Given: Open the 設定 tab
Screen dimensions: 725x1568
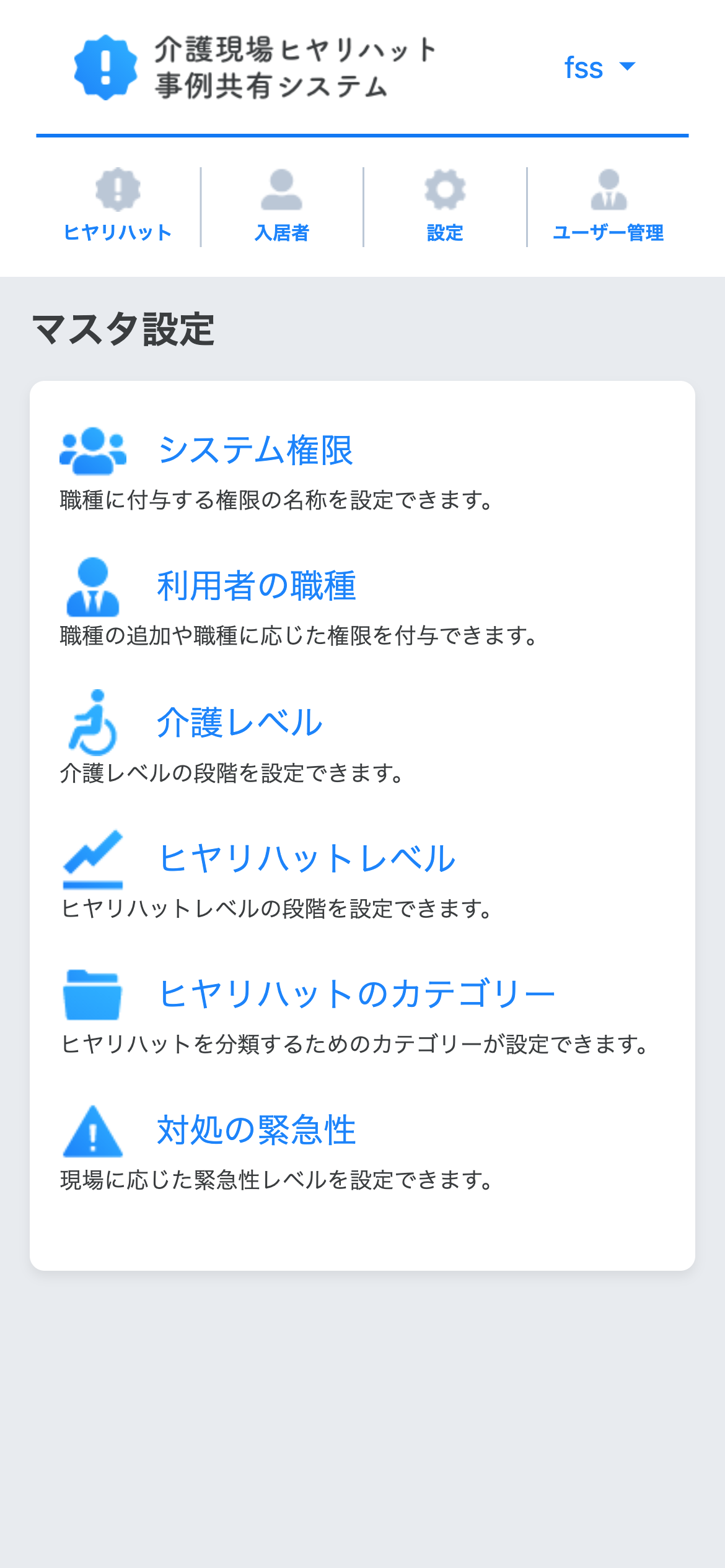Looking at the screenshot, I should [x=445, y=206].
